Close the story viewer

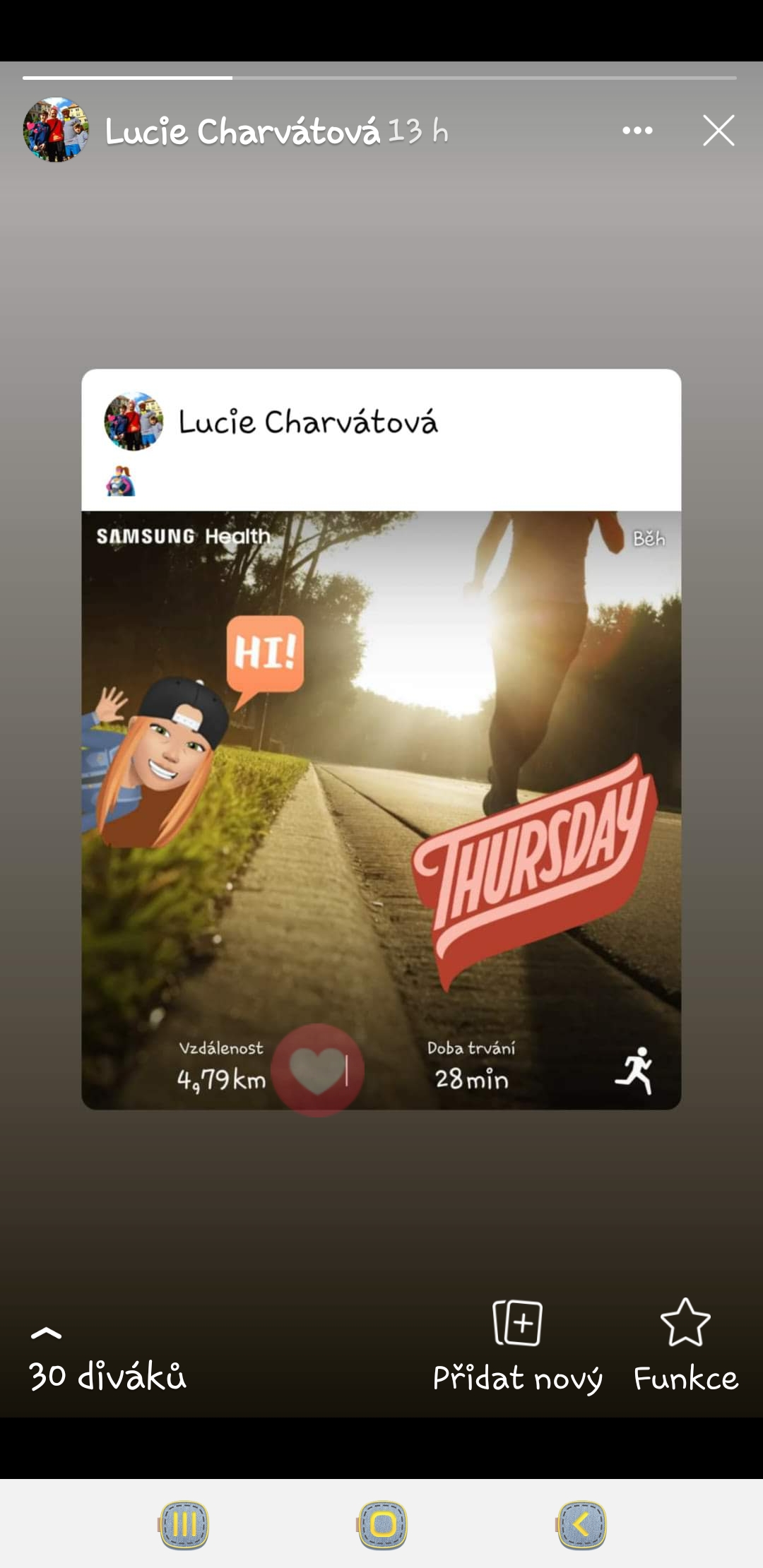718,131
